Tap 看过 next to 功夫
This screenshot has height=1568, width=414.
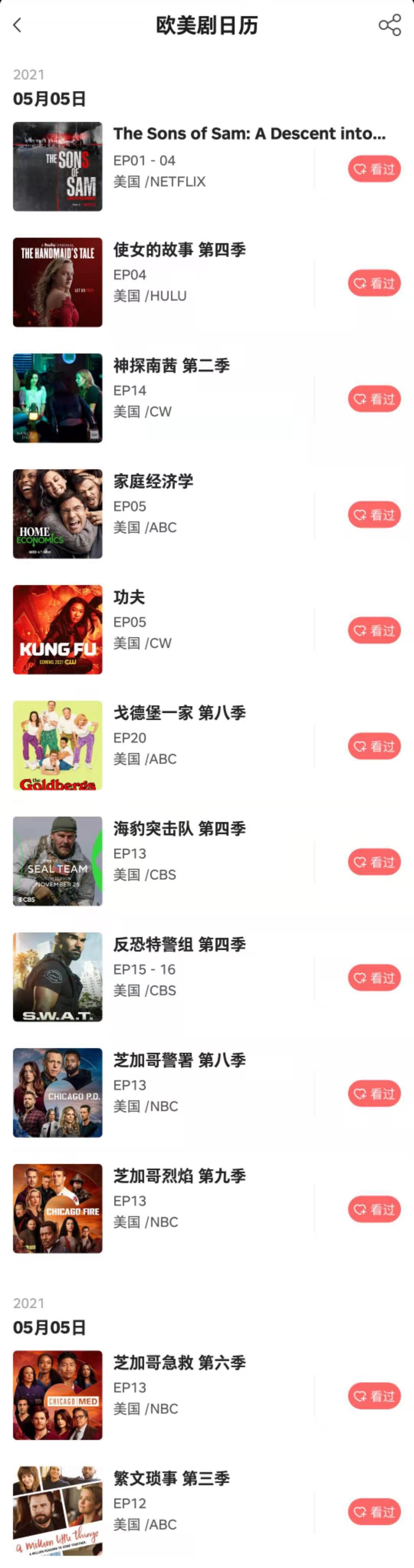click(374, 630)
